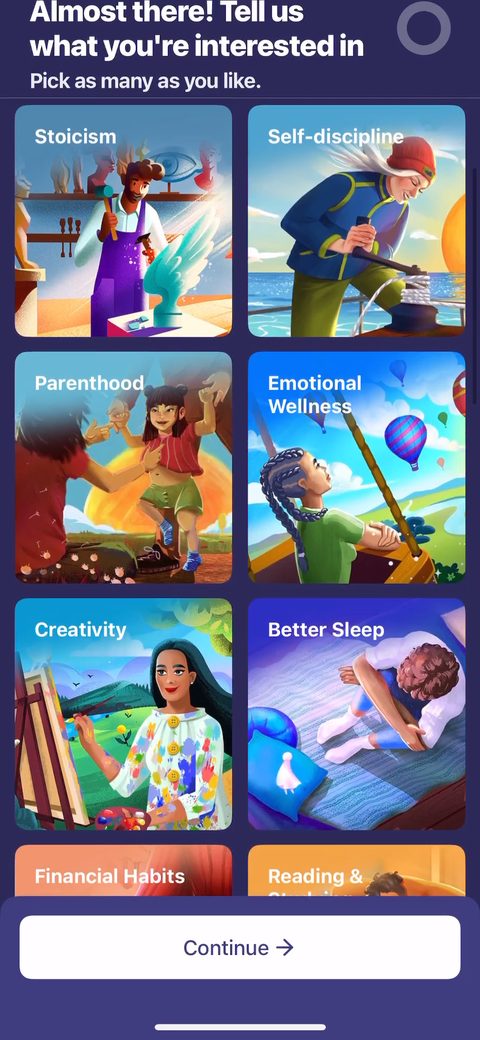
Task: Tap the Creativity card
Action: click(123, 714)
